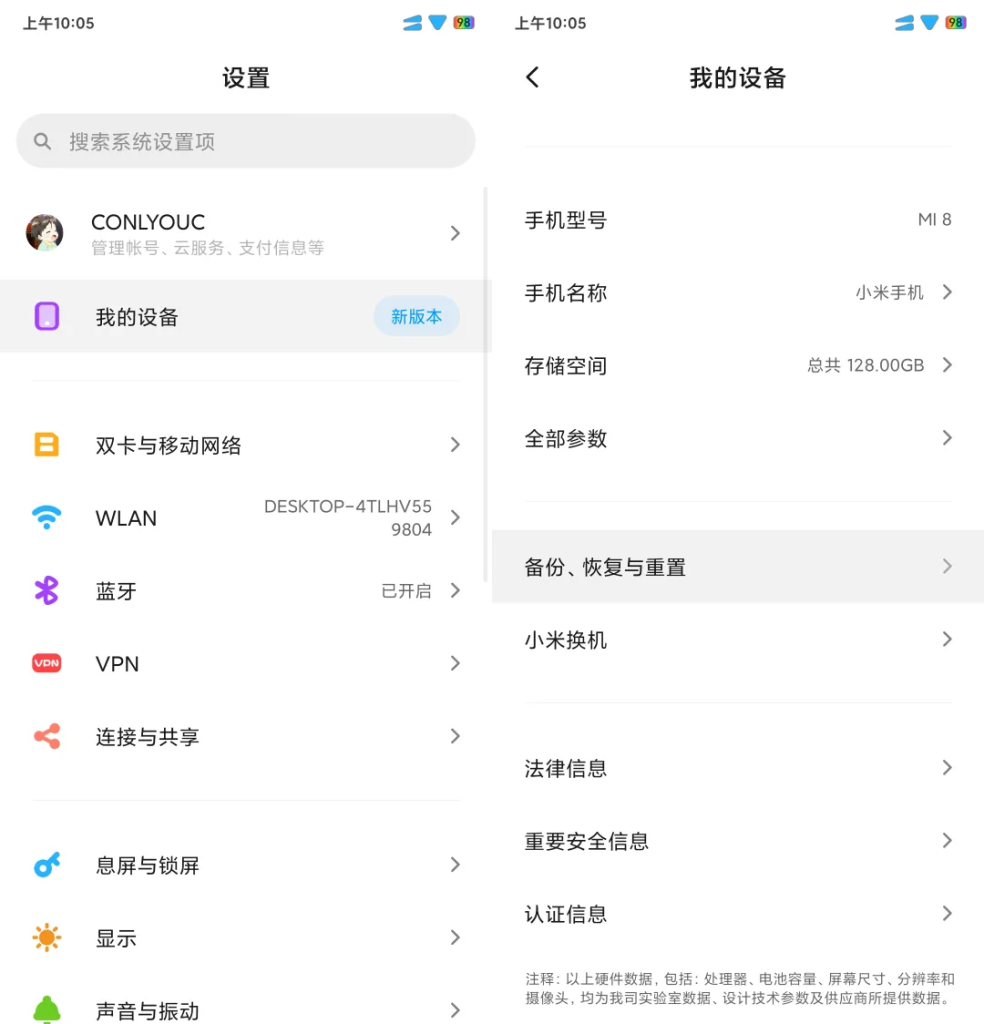This screenshot has height=1024, width=984.
Task: Select the 双卡与移动网络 SIM card icon
Action: (x=46, y=445)
